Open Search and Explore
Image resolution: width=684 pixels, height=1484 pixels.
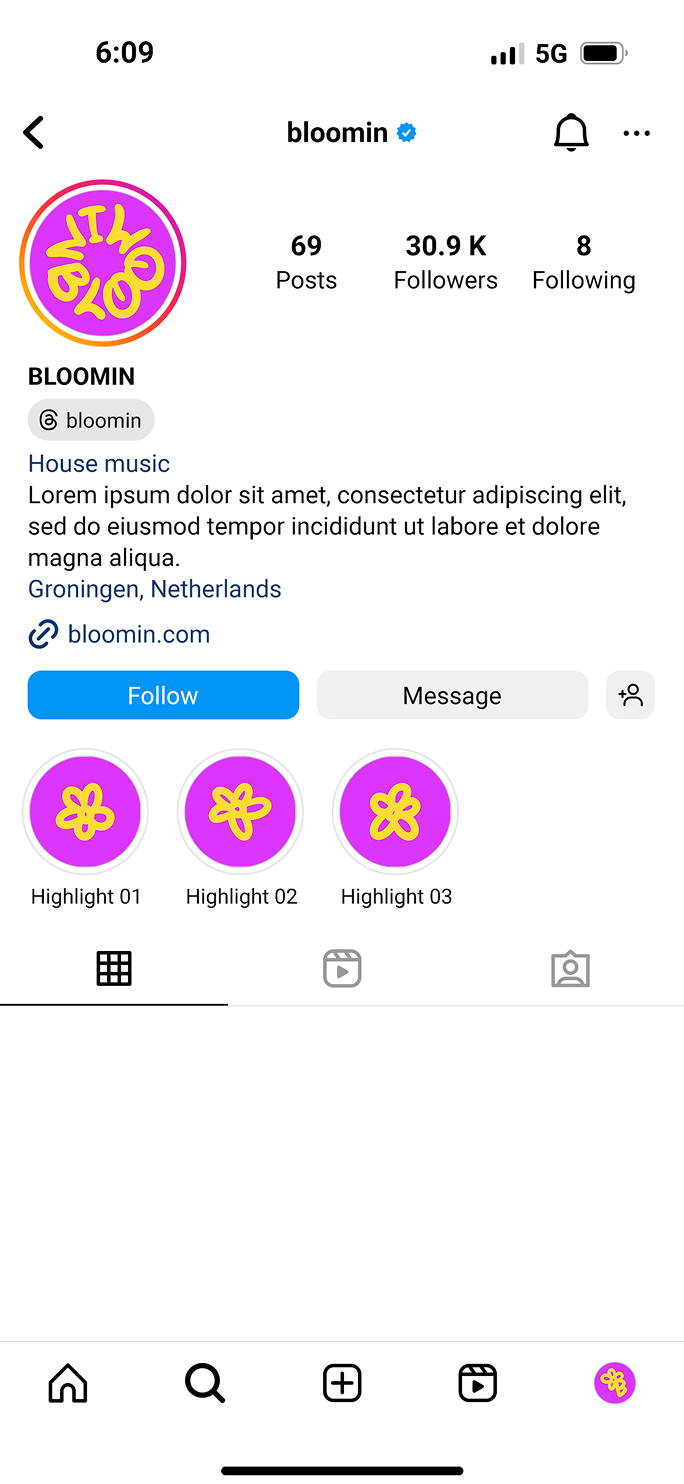click(205, 1383)
